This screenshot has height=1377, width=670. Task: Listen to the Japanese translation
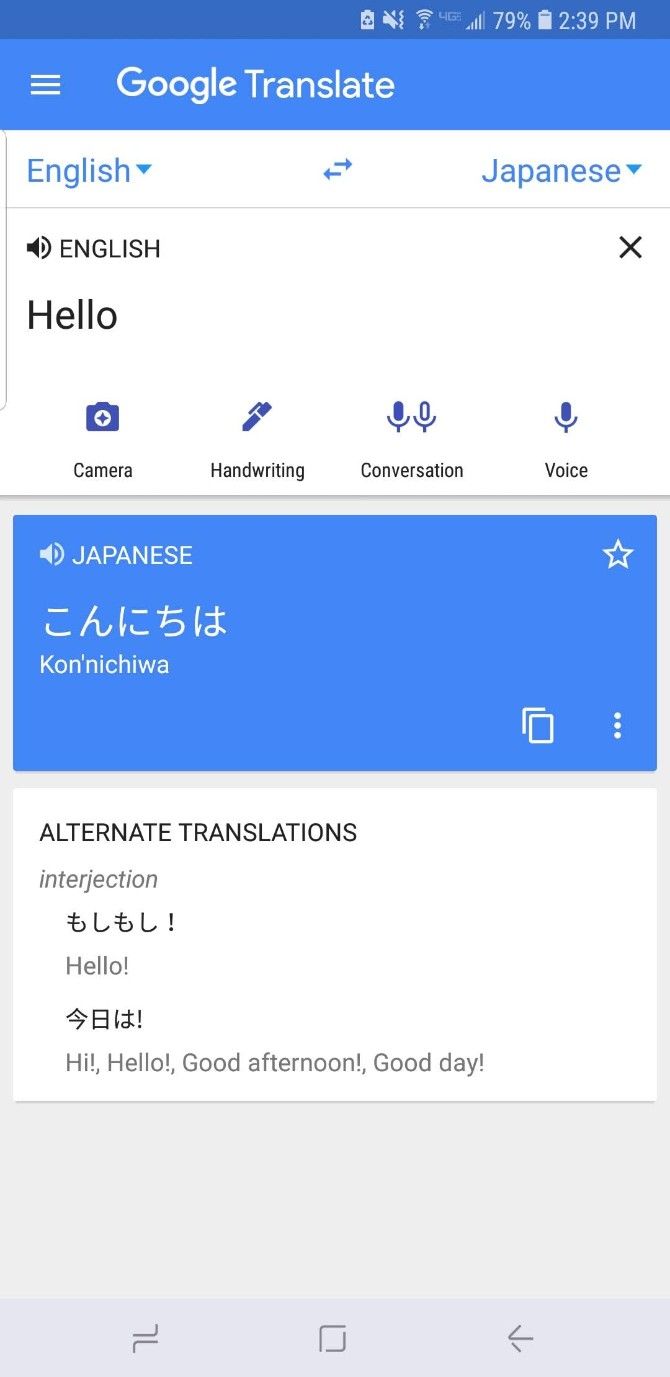click(52, 555)
